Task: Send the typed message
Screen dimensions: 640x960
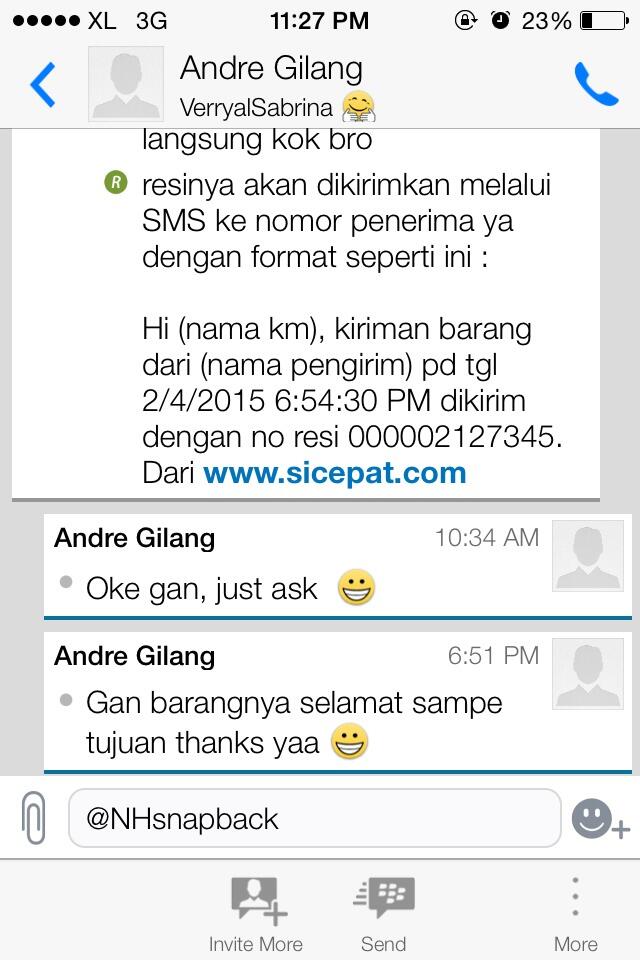Action: tap(384, 913)
